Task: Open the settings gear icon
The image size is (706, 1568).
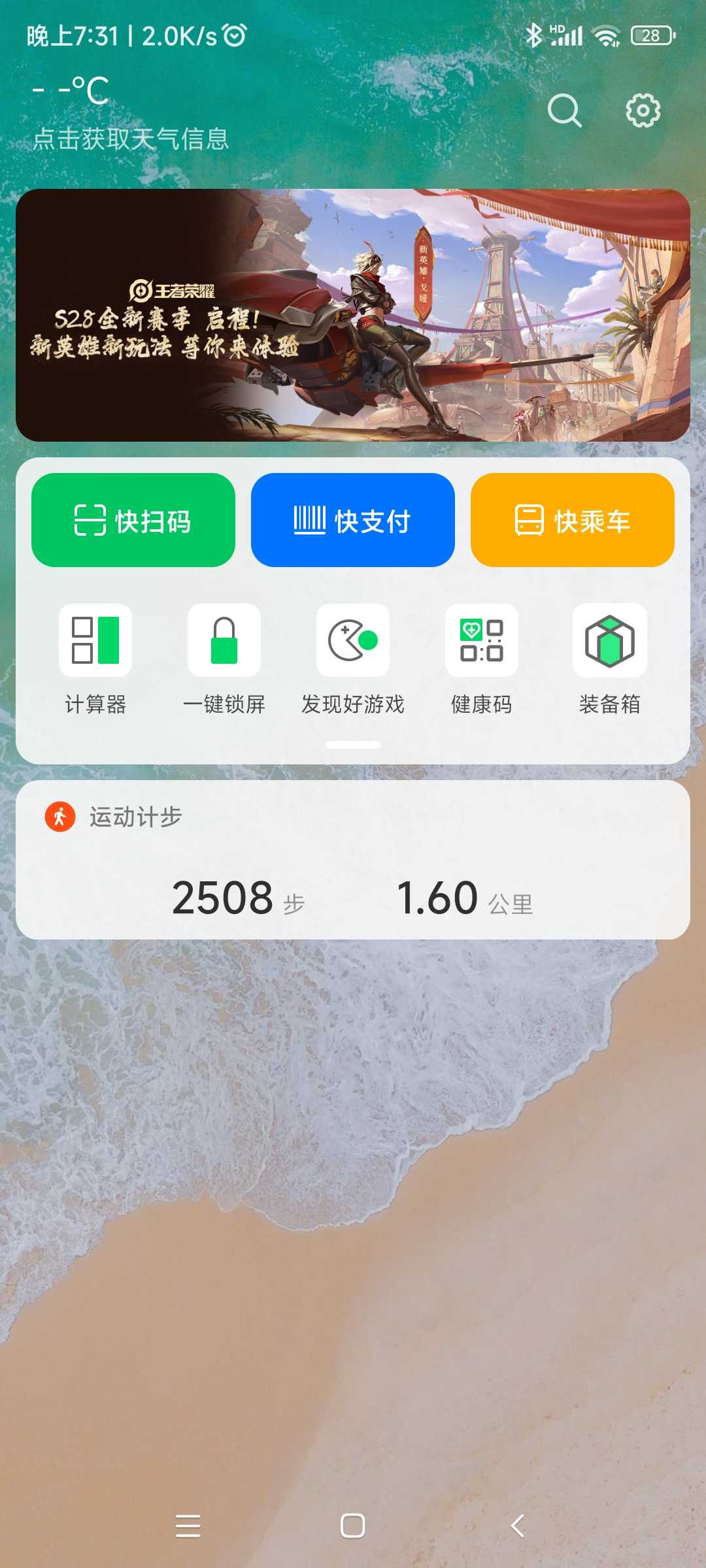Action: point(643,110)
